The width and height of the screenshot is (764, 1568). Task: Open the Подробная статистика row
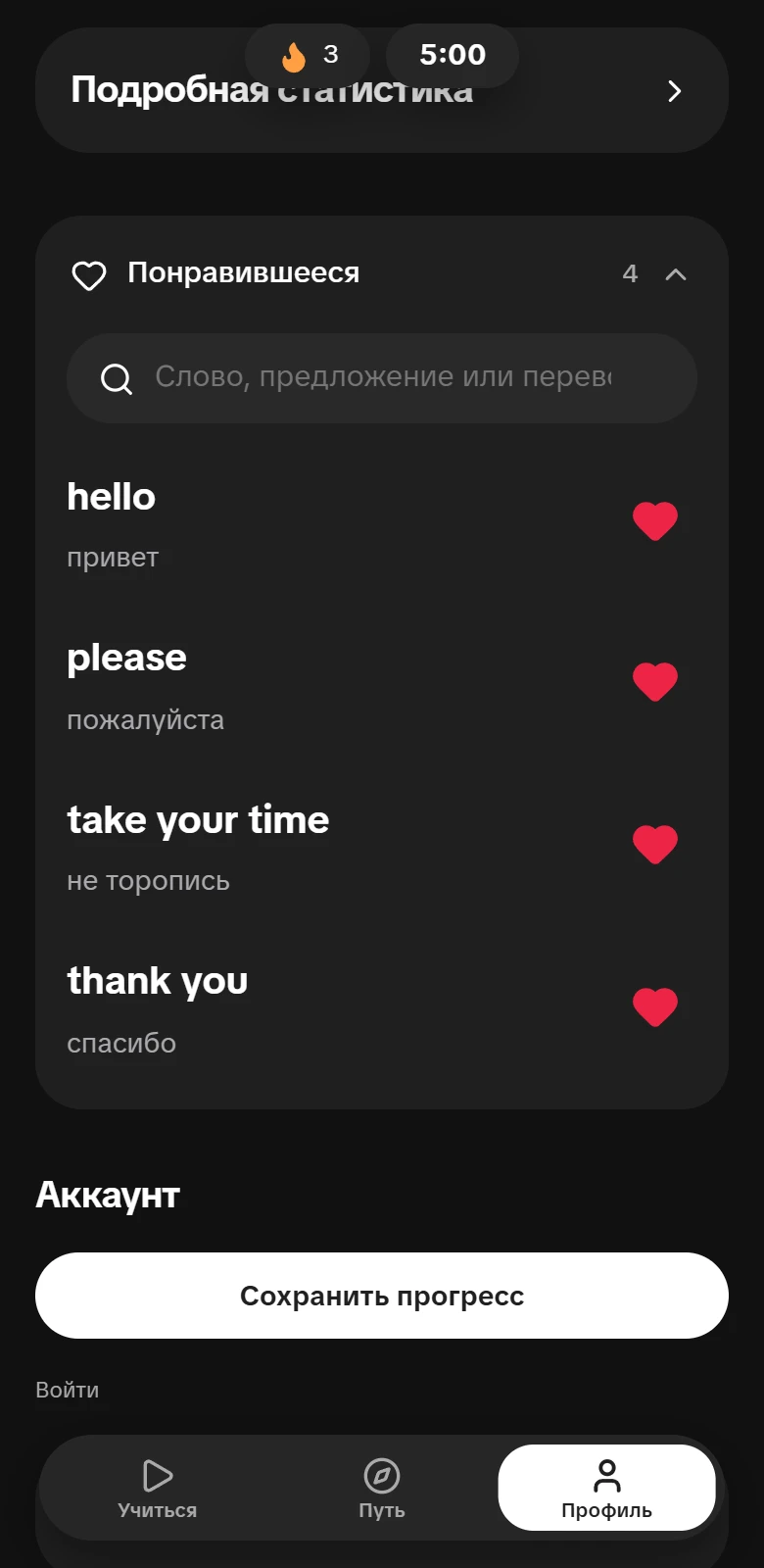pyautogui.click(x=382, y=91)
